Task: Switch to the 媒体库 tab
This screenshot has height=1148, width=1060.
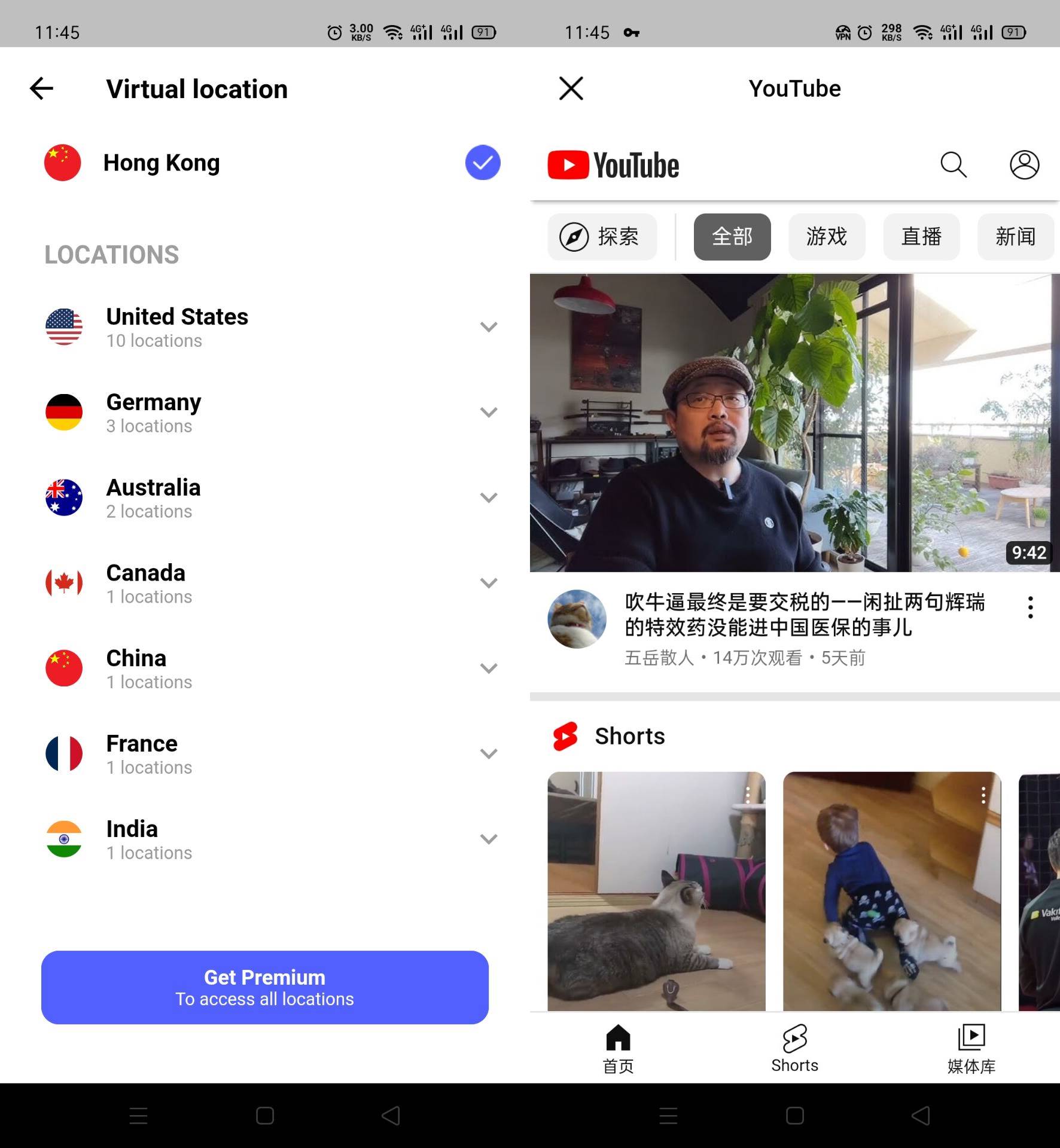Action: coord(971,1048)
